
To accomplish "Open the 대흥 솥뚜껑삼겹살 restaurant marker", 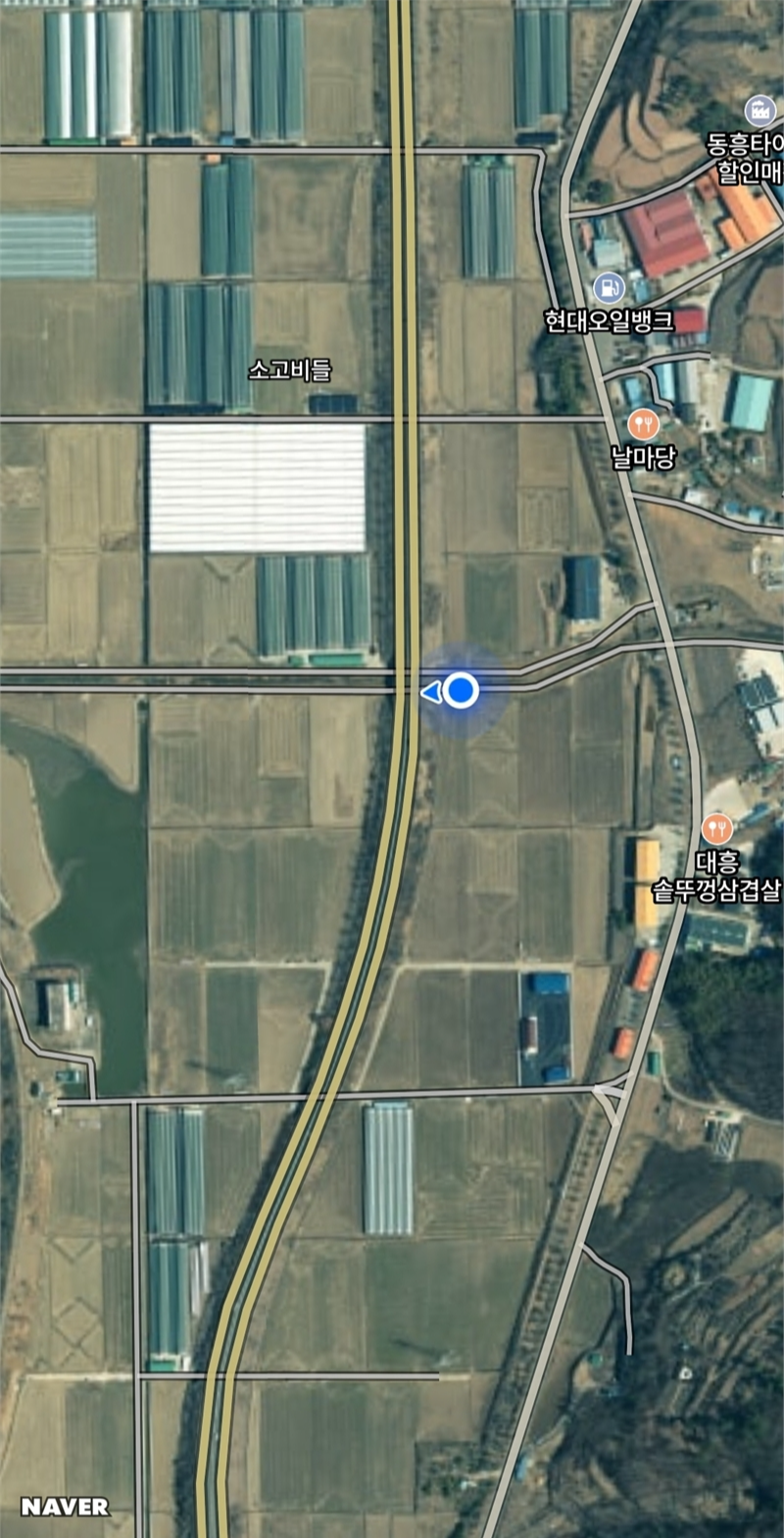I will coord(717,829).
